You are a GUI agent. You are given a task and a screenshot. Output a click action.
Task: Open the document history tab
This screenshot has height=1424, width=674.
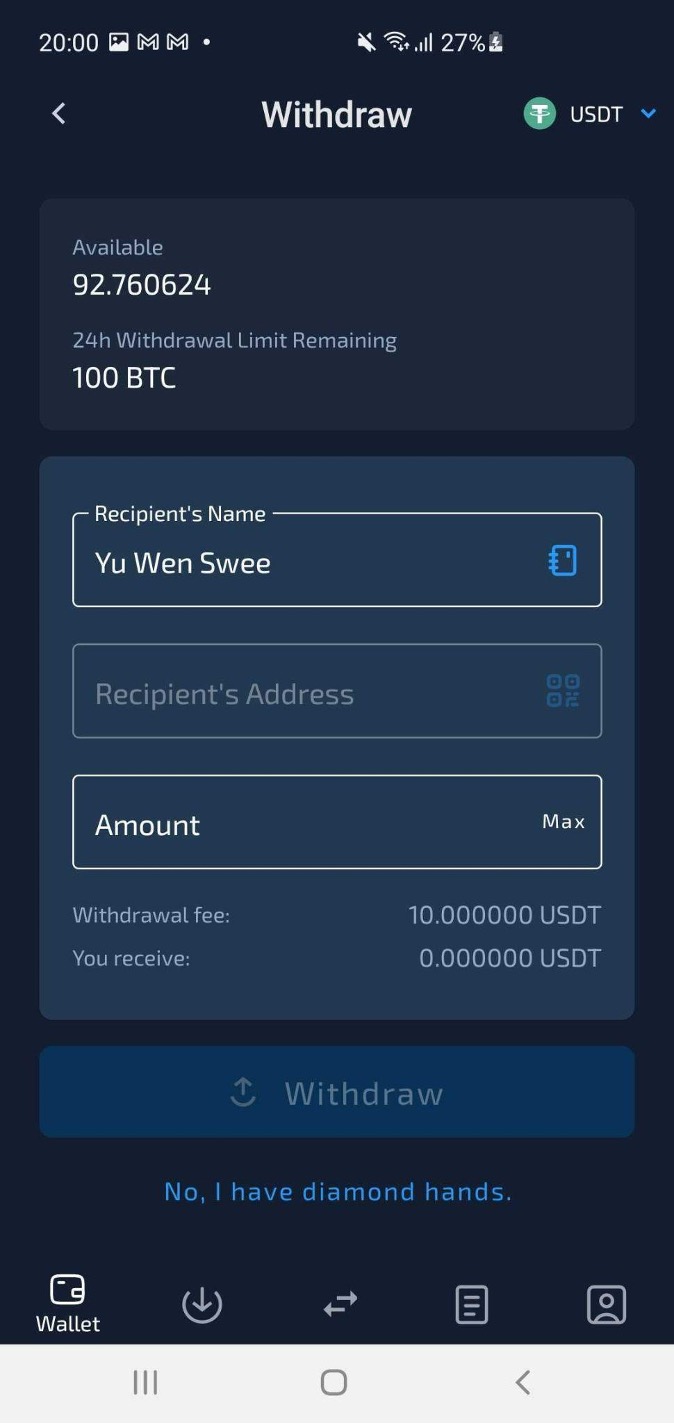click(x=471, y=1304)
